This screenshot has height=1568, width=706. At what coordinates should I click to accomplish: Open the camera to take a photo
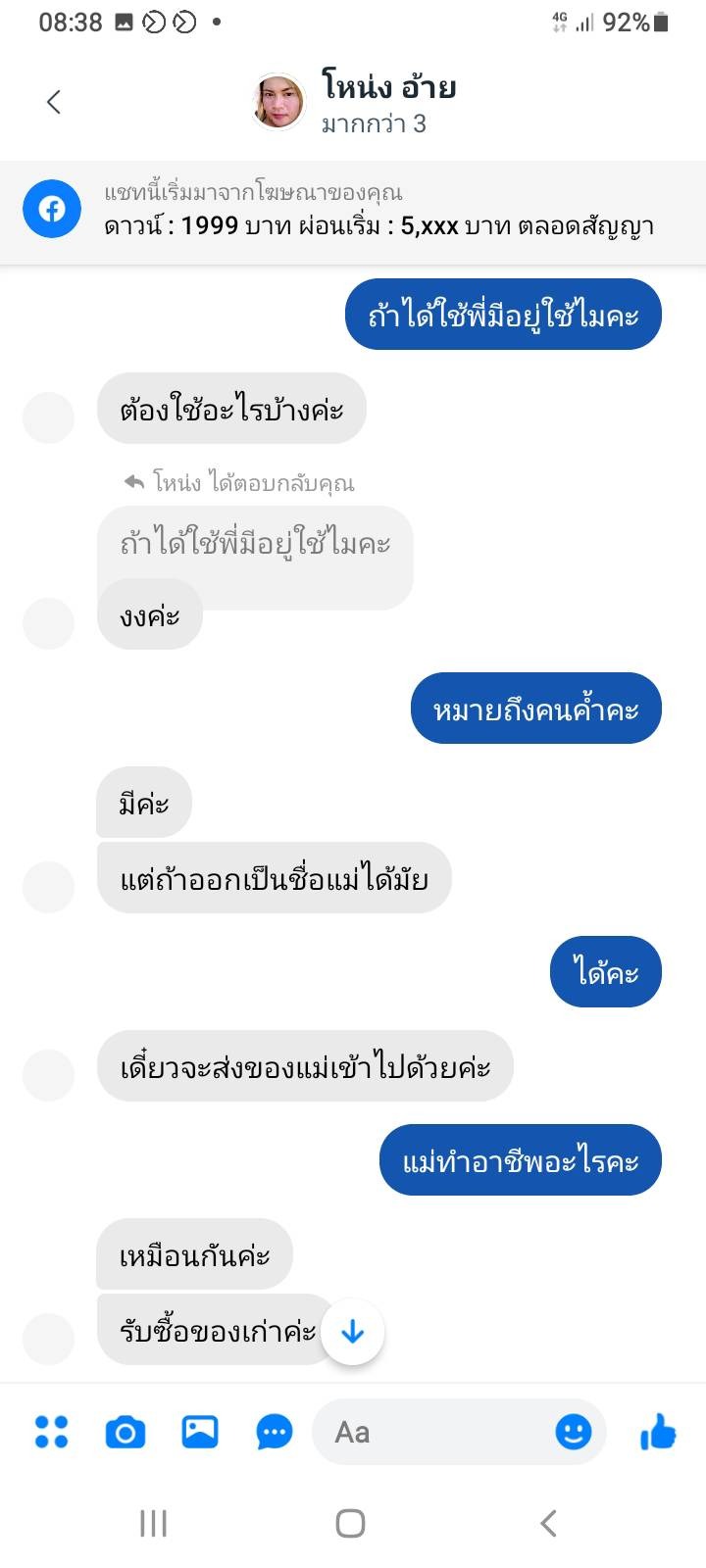click(x=125, y=1432)
